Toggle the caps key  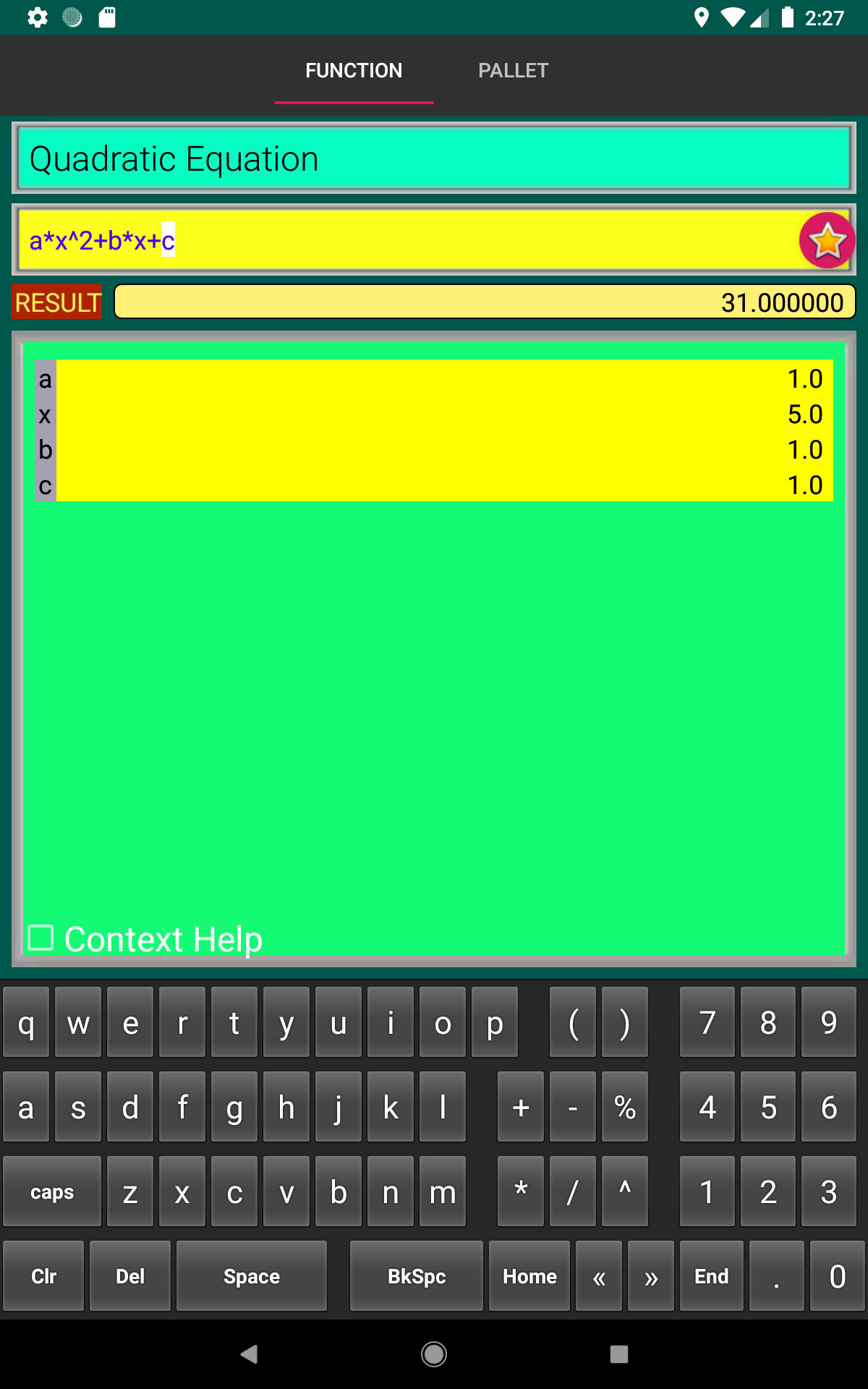tap(52, 1192)
